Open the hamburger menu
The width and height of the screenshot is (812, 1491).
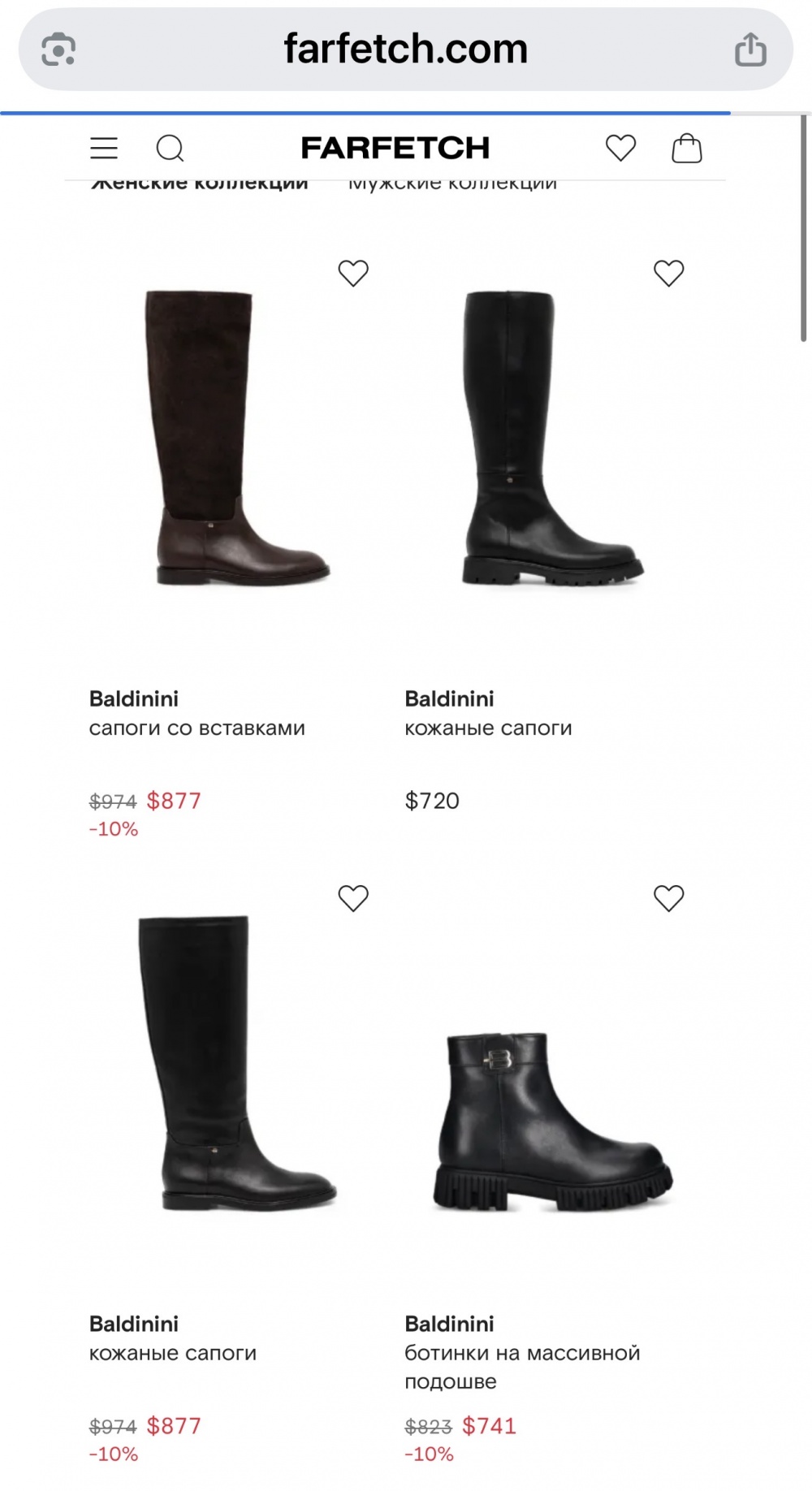[x=104, y=149]
